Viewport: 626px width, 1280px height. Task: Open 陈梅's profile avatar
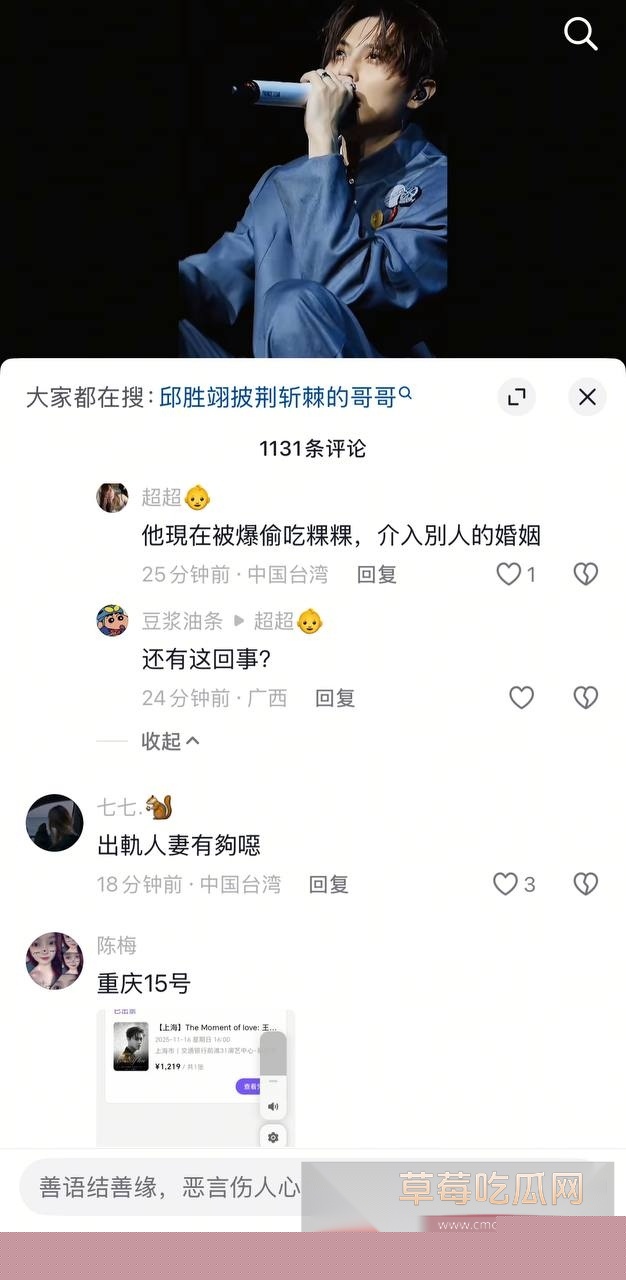pos(54,961)
